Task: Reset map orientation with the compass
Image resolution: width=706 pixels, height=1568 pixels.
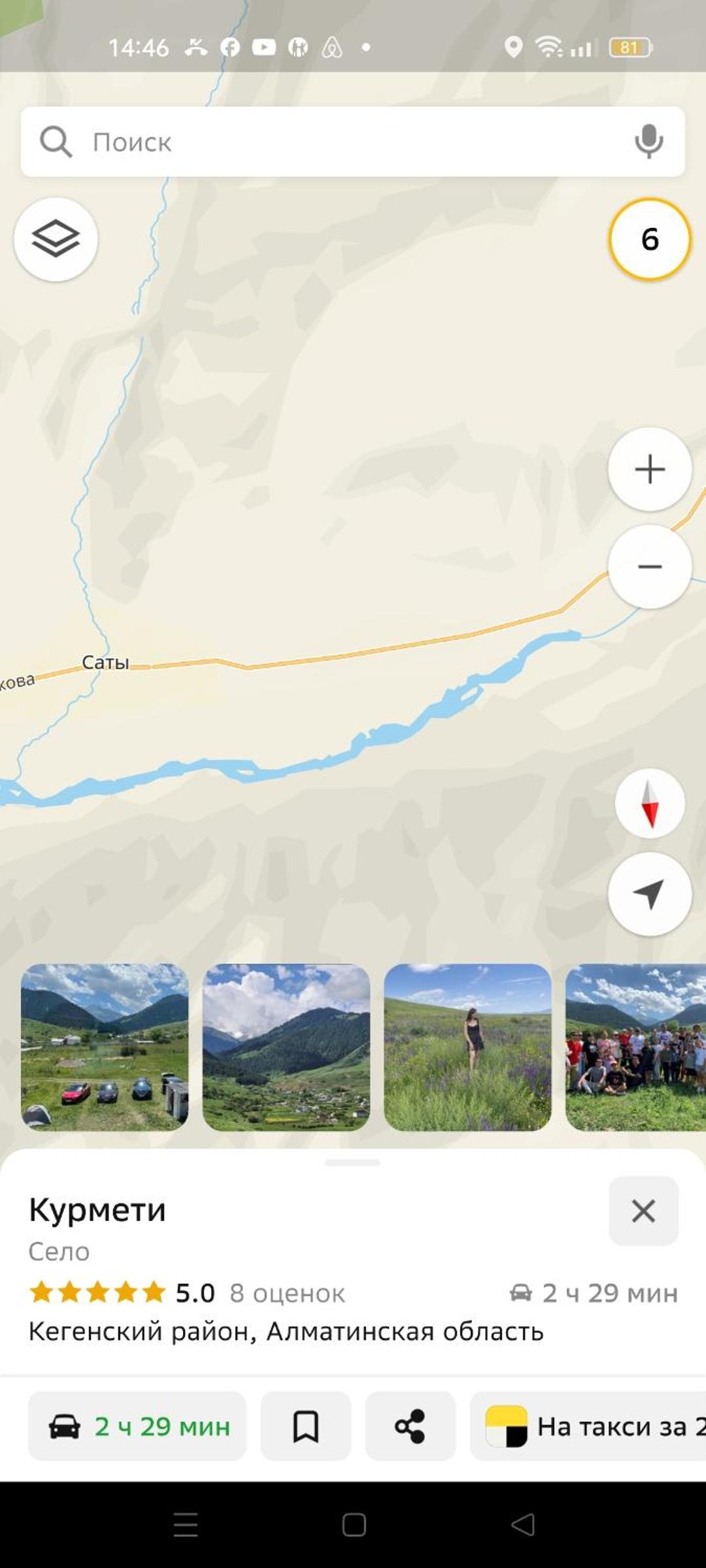Action: click(650, 804)
